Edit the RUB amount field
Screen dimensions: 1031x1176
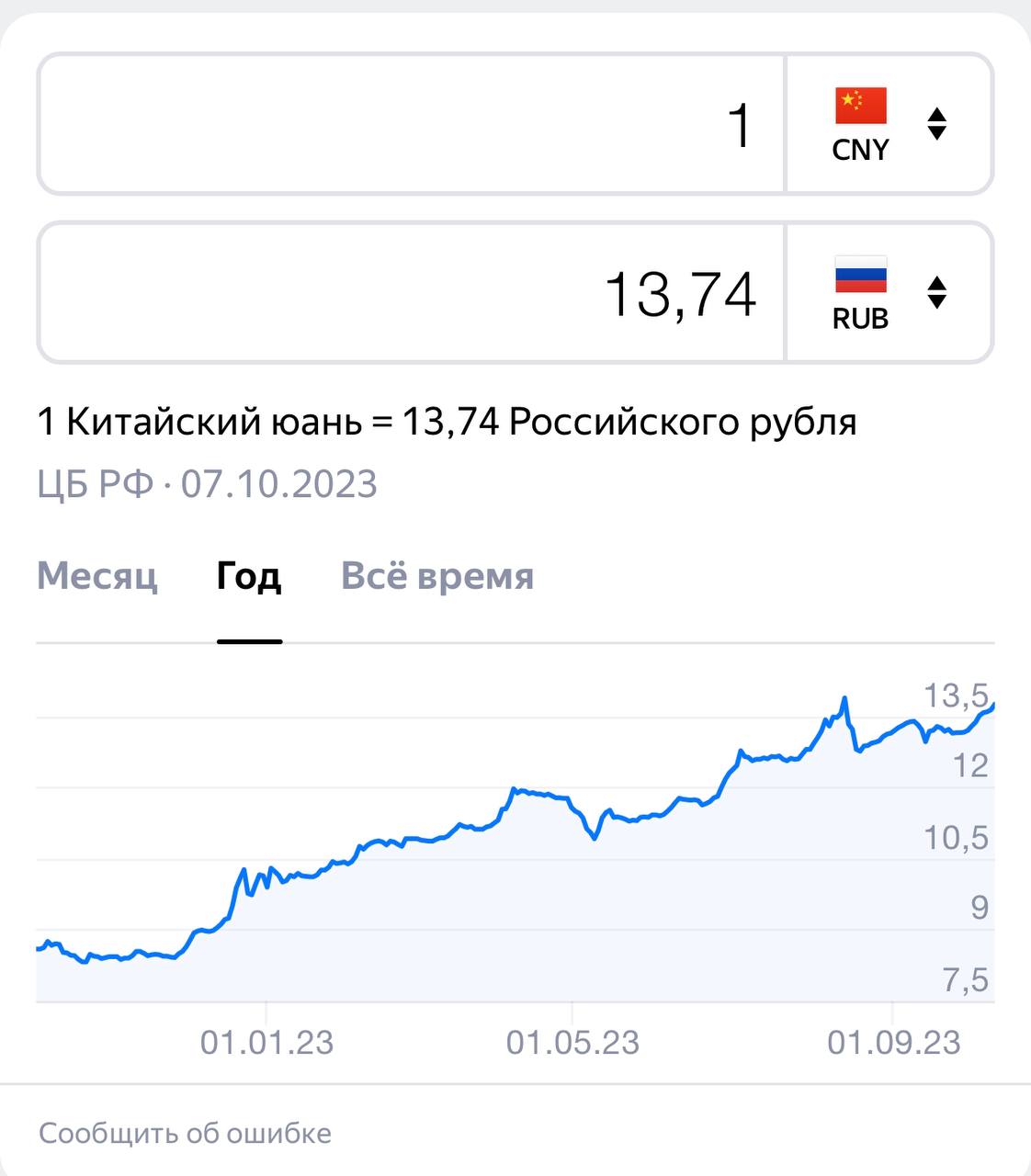(412, 292)
